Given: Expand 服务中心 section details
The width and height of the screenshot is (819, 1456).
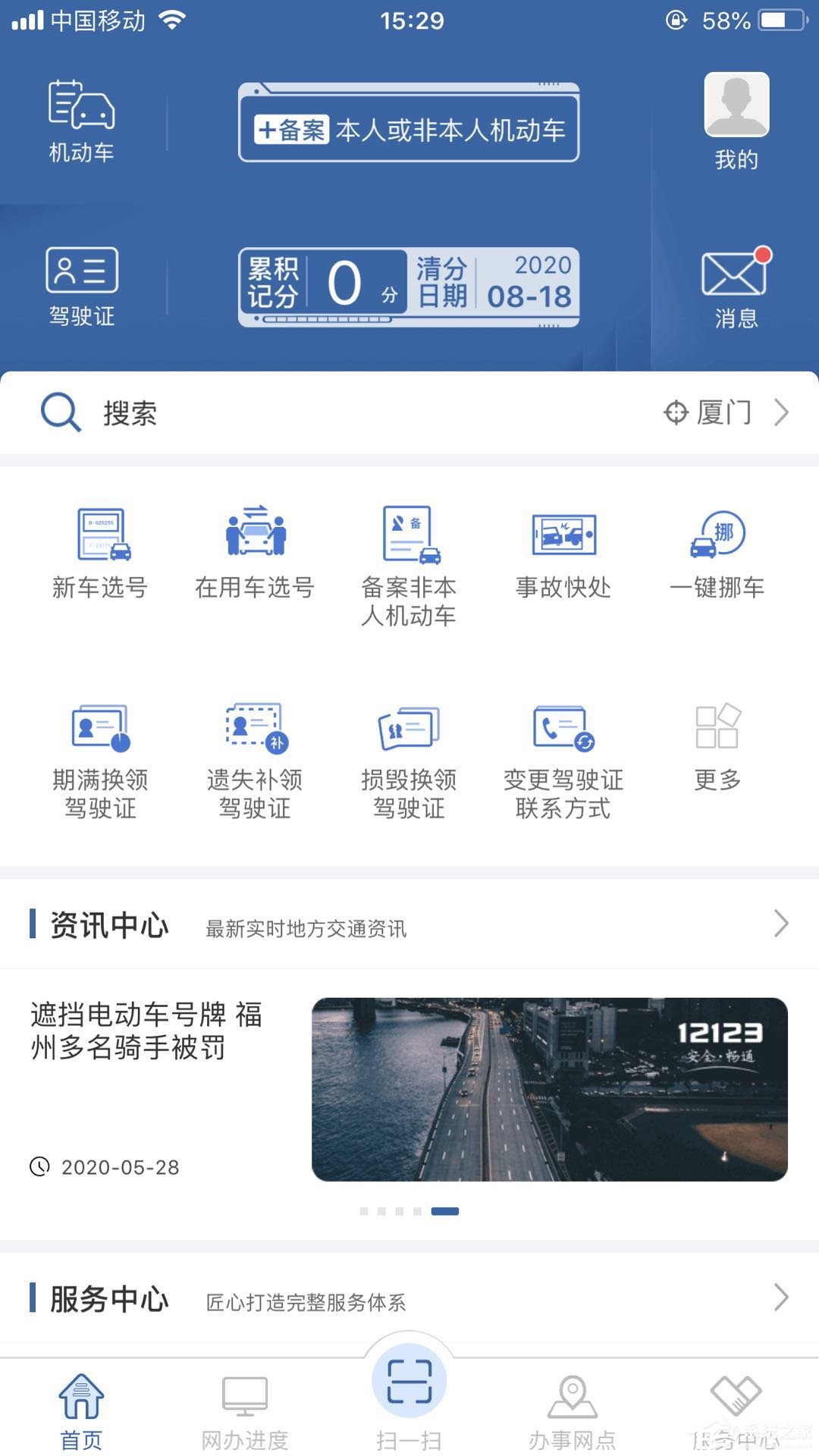Looking at the screenshot, I should point(782,1298).
